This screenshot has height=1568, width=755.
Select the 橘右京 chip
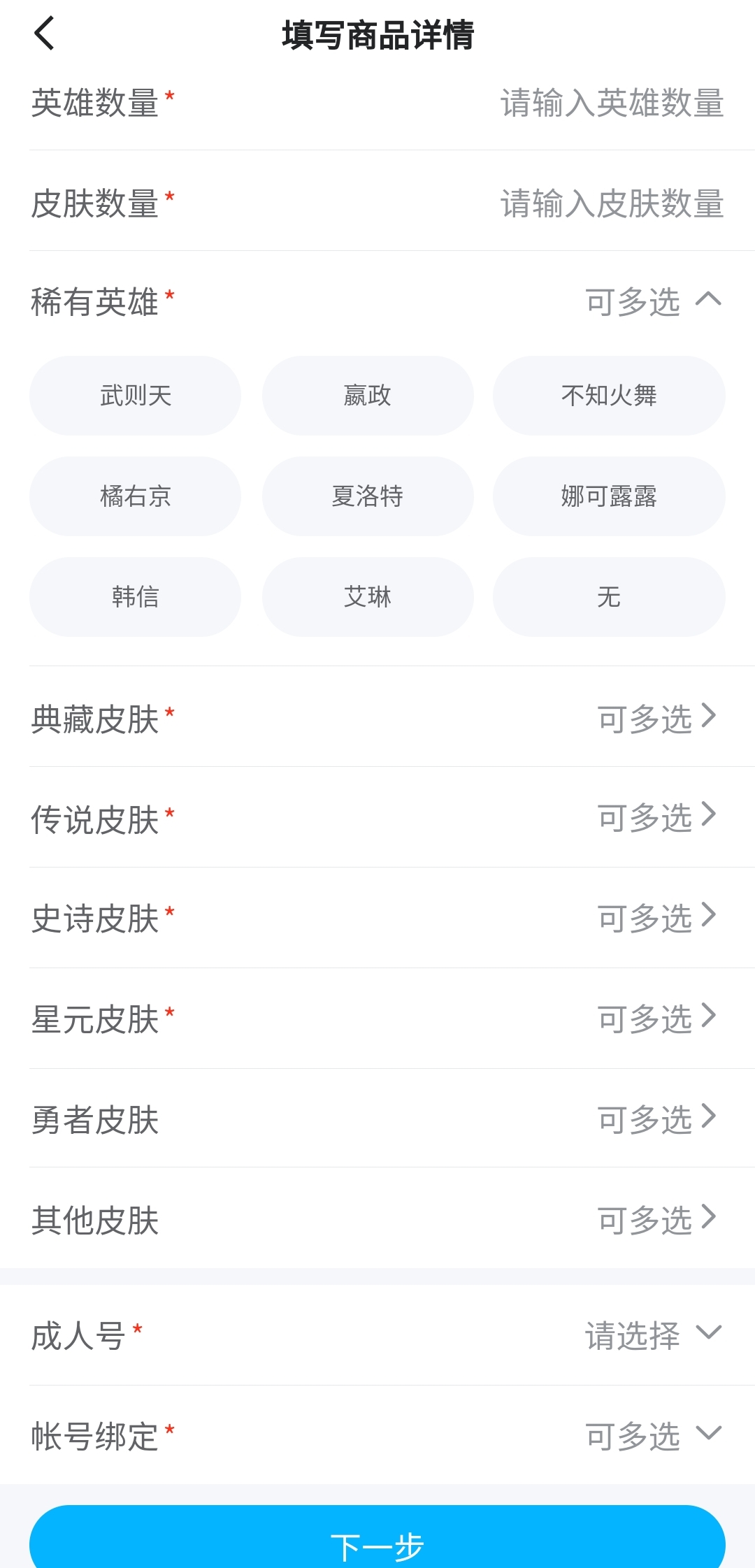point(136,496)
